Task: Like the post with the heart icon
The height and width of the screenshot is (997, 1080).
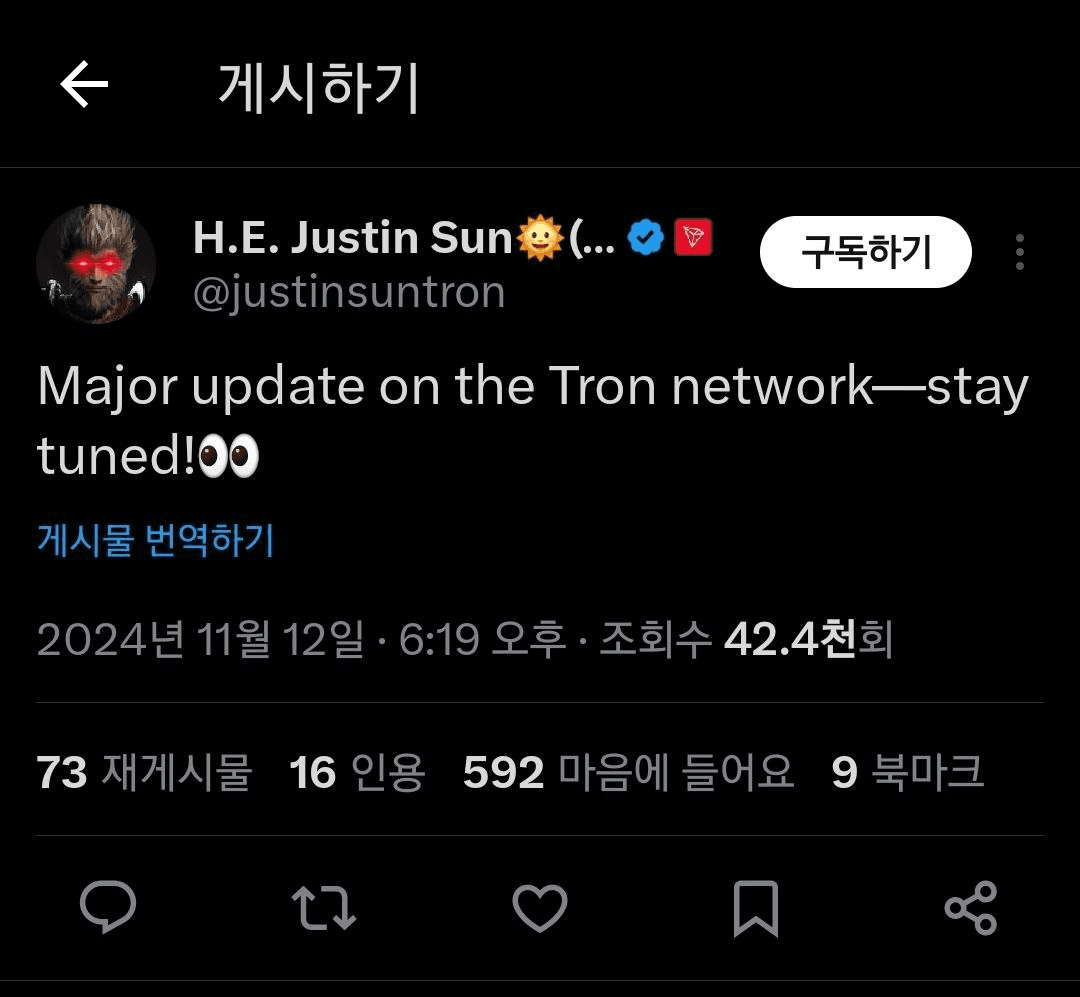Action: (540, 907)
